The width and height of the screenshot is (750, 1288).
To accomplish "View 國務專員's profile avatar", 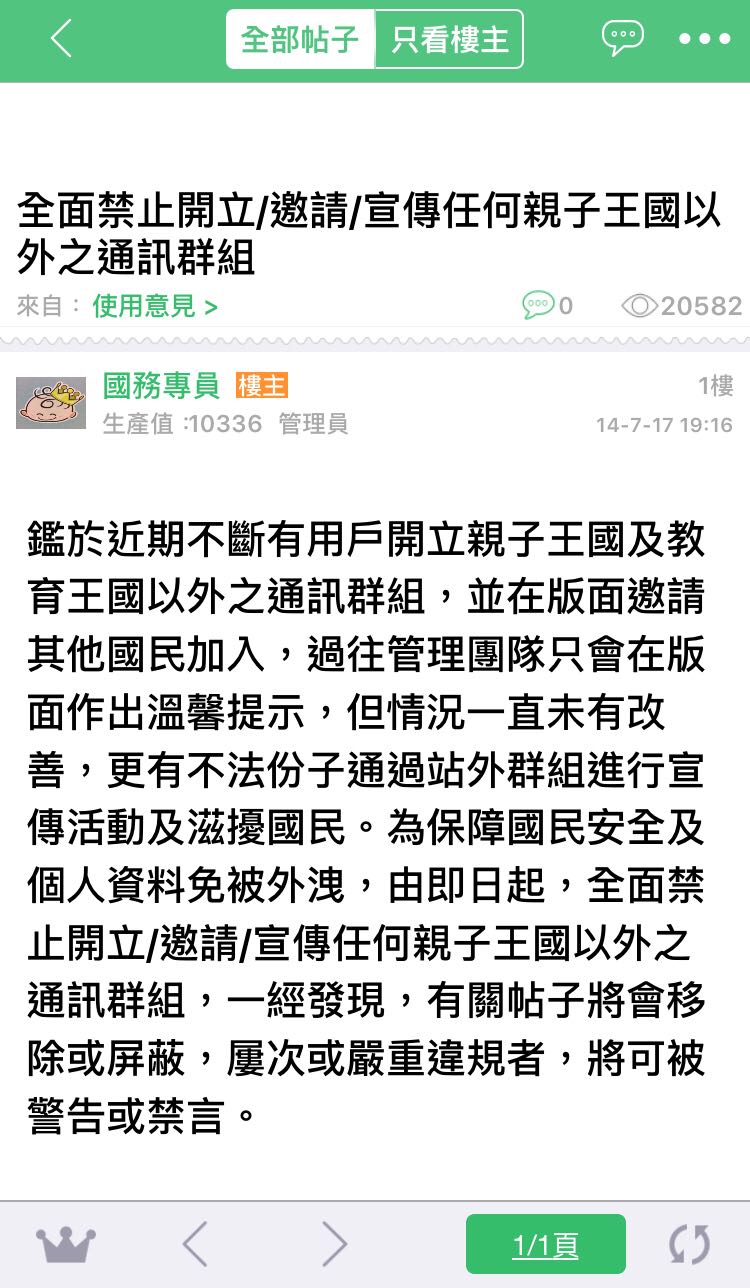I will [51, 403].
